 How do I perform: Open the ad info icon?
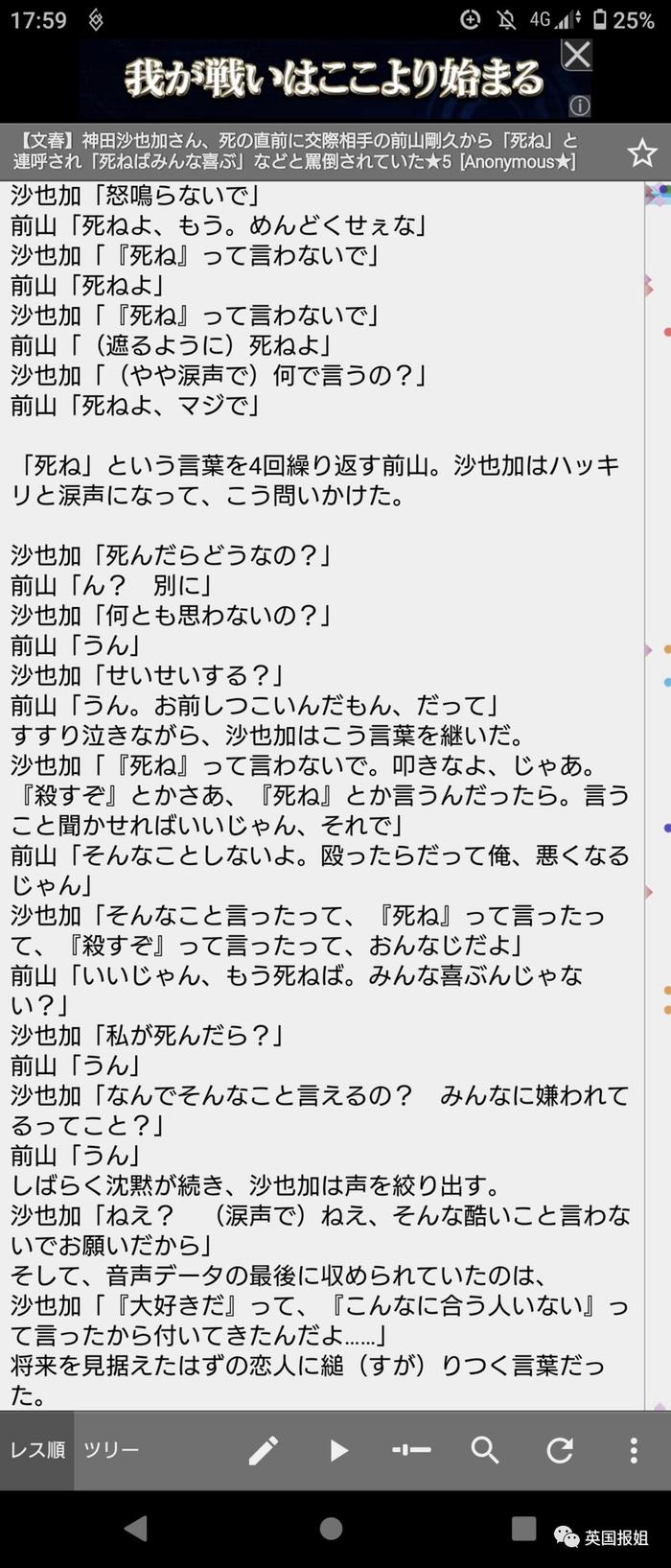point(579,105)
